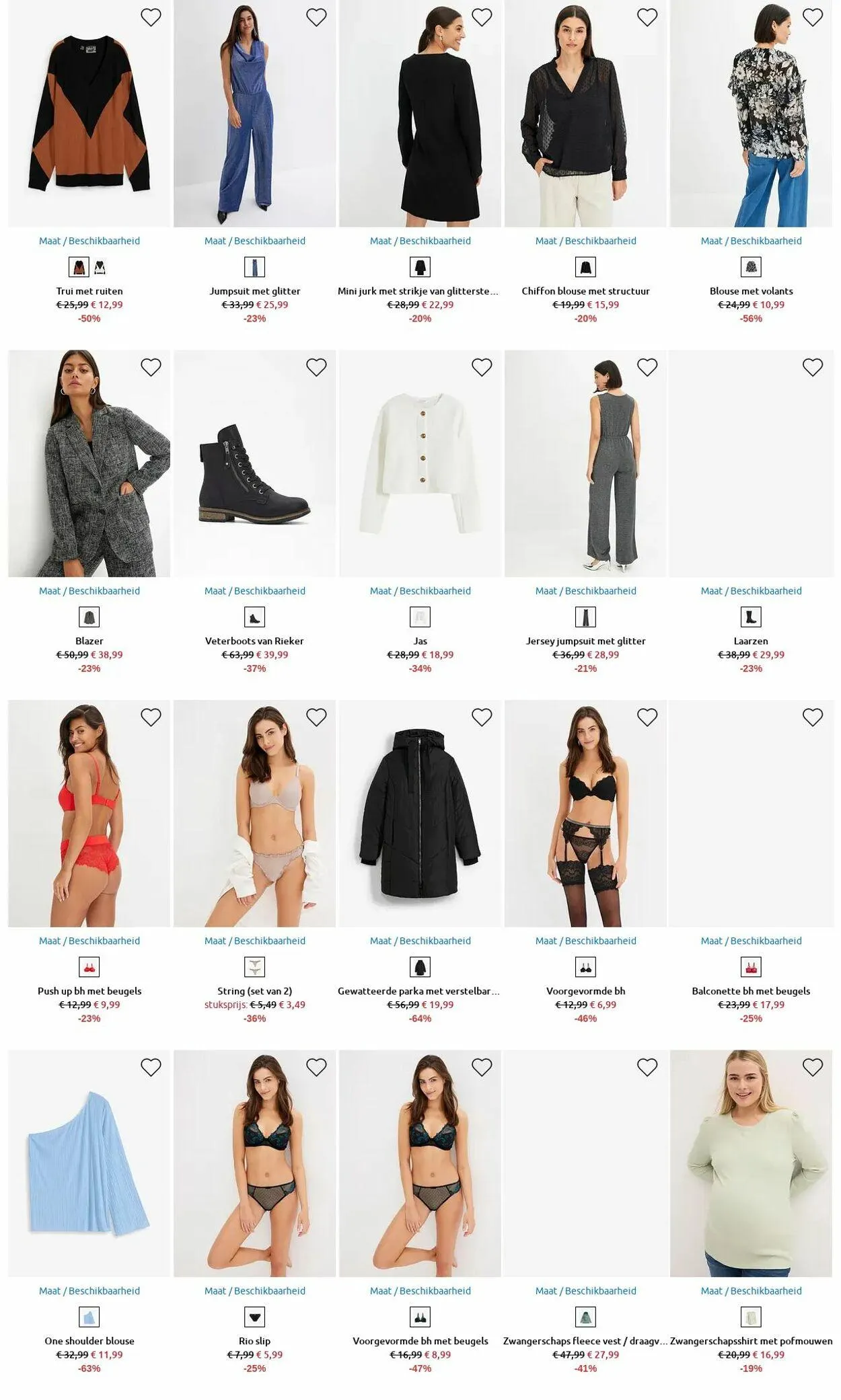
Task: Like the Veterboots van Rieker
Action: 316,367
